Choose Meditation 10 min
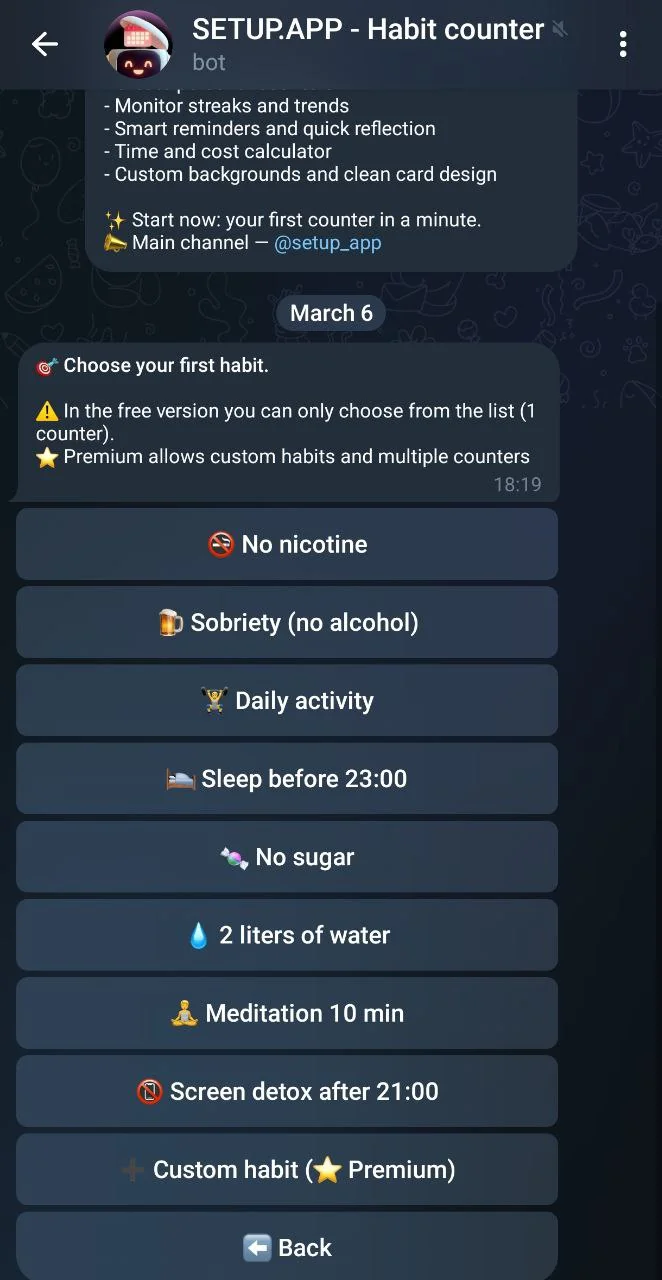Image resolution: width=662 pixels, height=1280 pixels. (x=287, y=1012)
